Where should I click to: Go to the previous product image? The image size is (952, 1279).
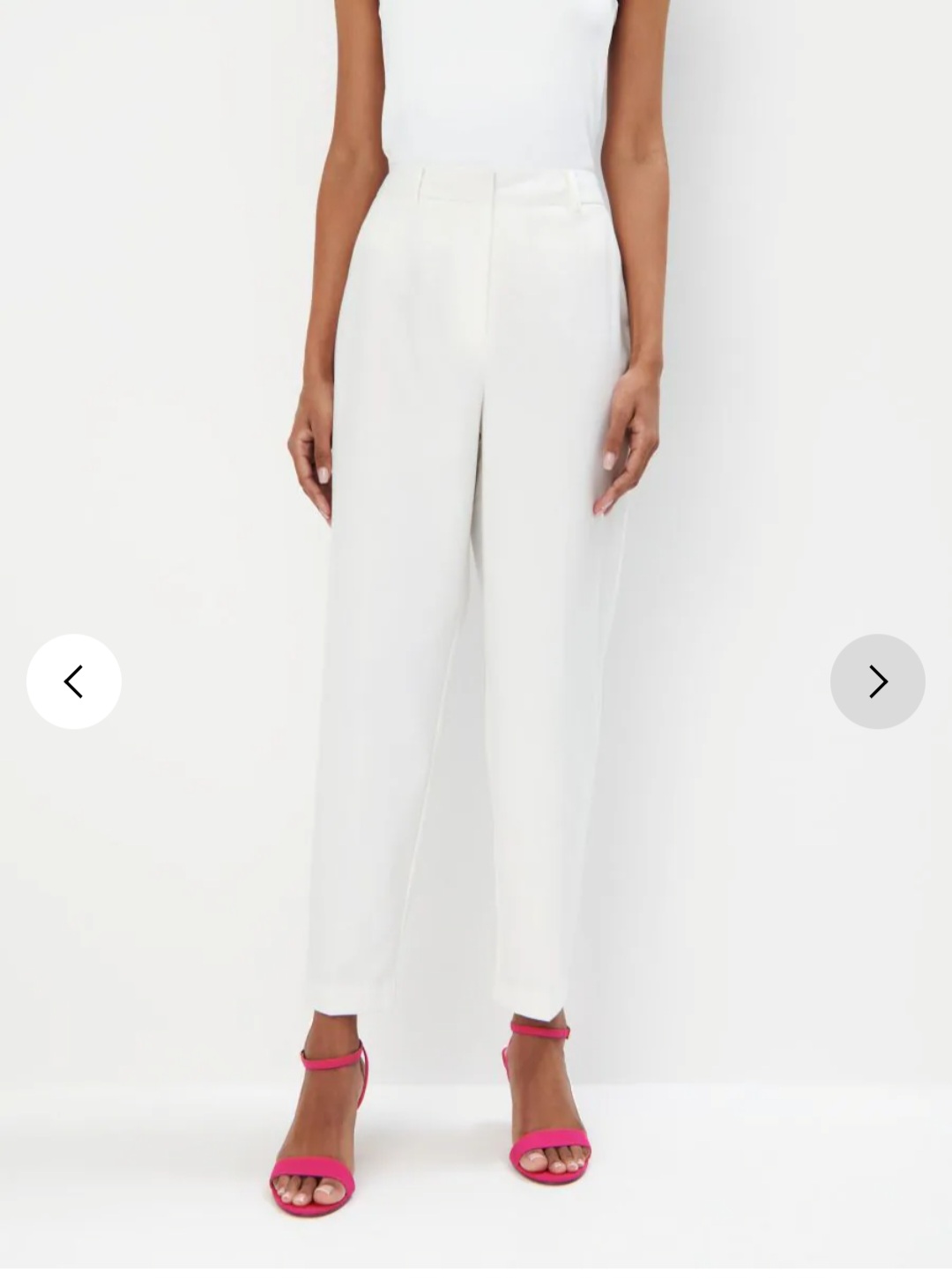pos(74,681)
